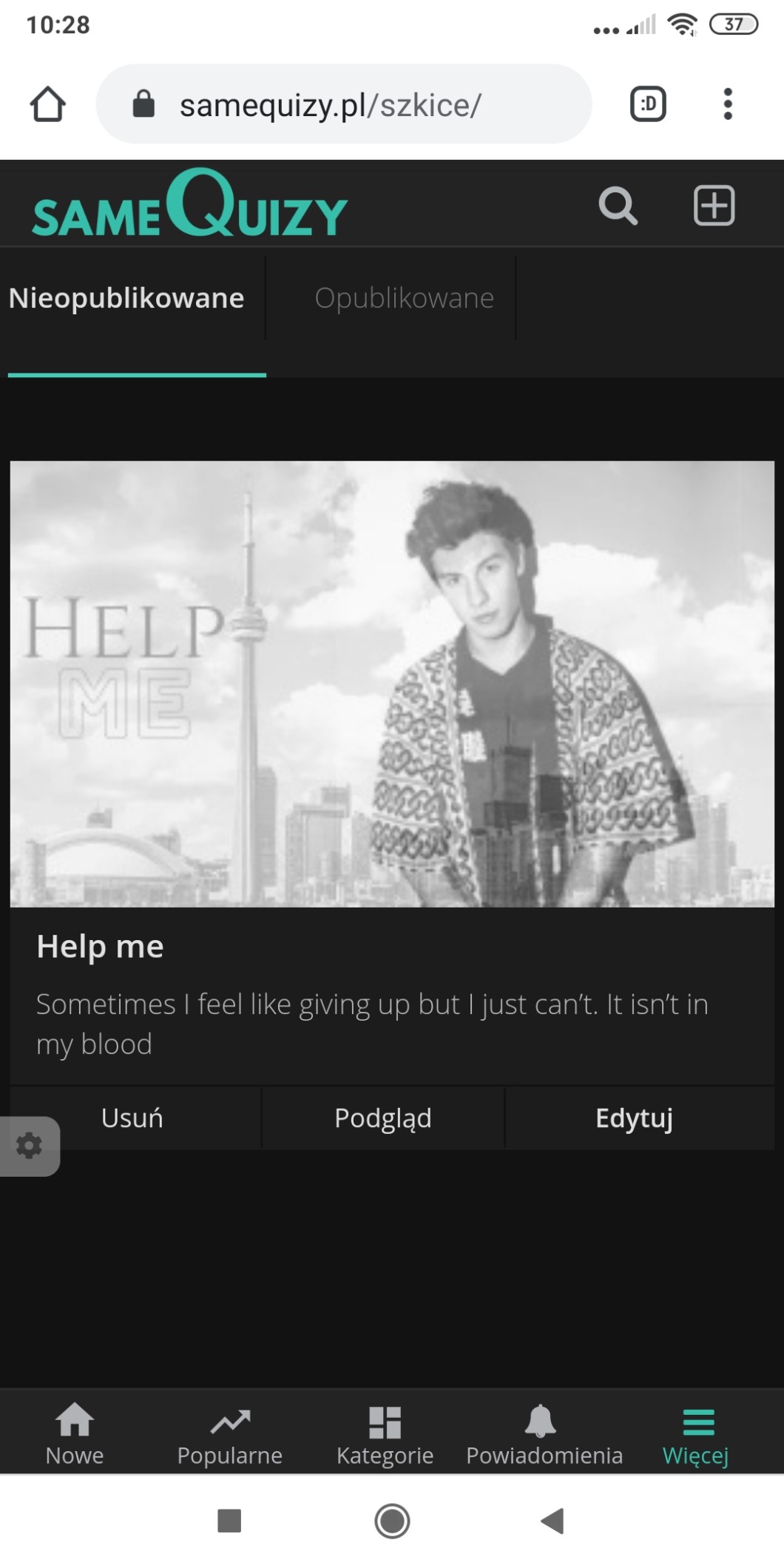The width and height of the screenshot is (784, 1568).
Task: Delete the draft with Usuń
Action: tap(132, 1118)
